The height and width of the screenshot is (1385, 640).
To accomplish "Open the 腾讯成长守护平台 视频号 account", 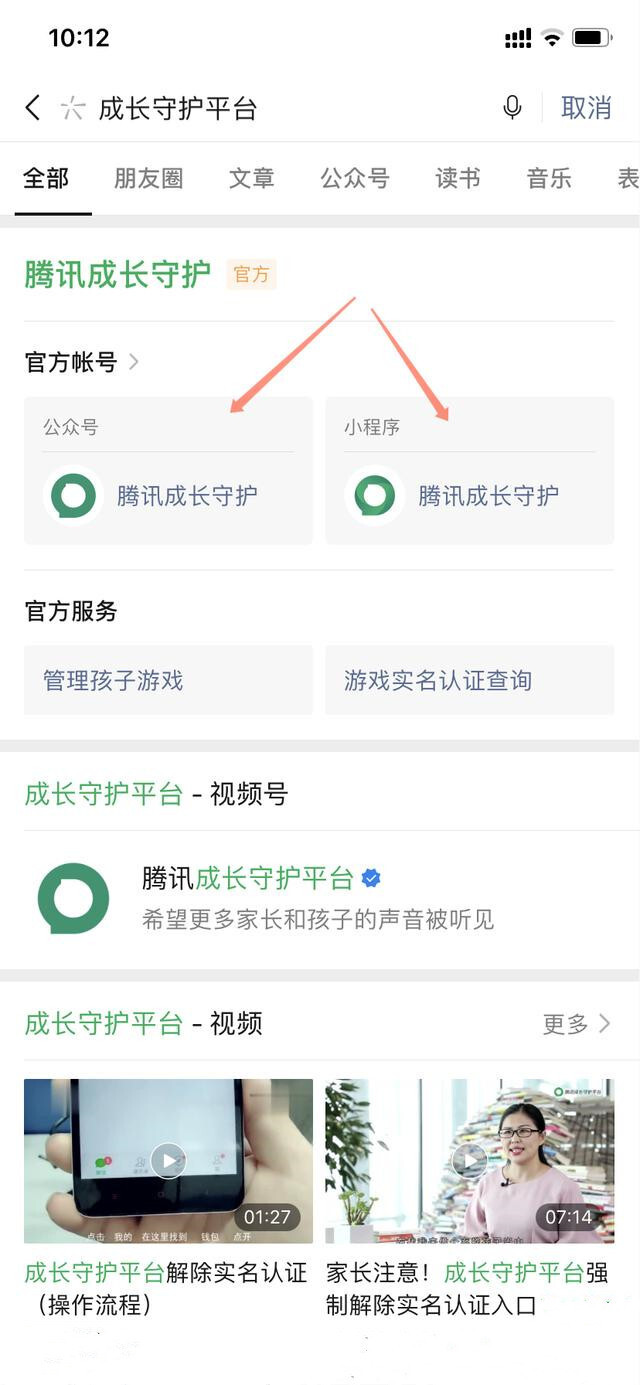I will 320,898.
